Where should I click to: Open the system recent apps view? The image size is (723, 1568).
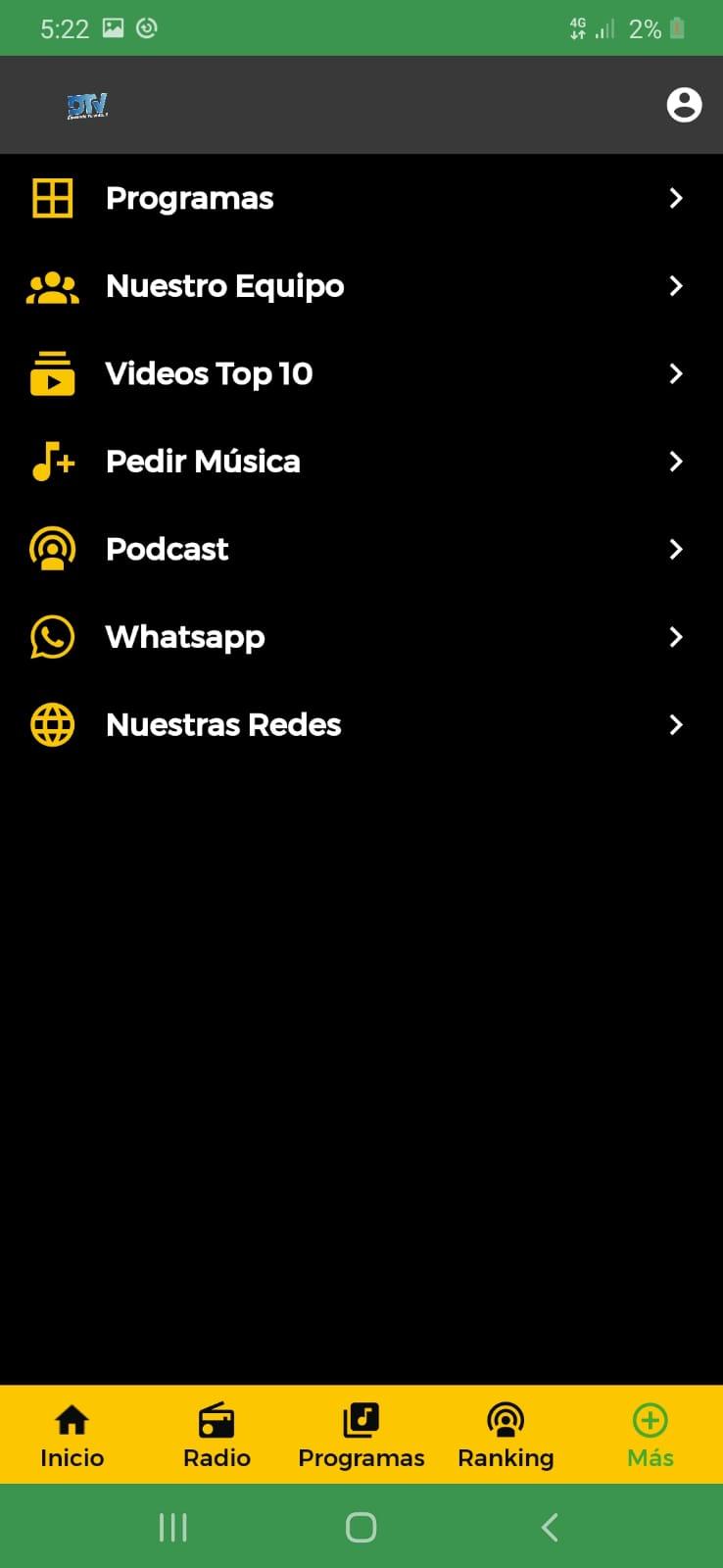coord(173,1527)
